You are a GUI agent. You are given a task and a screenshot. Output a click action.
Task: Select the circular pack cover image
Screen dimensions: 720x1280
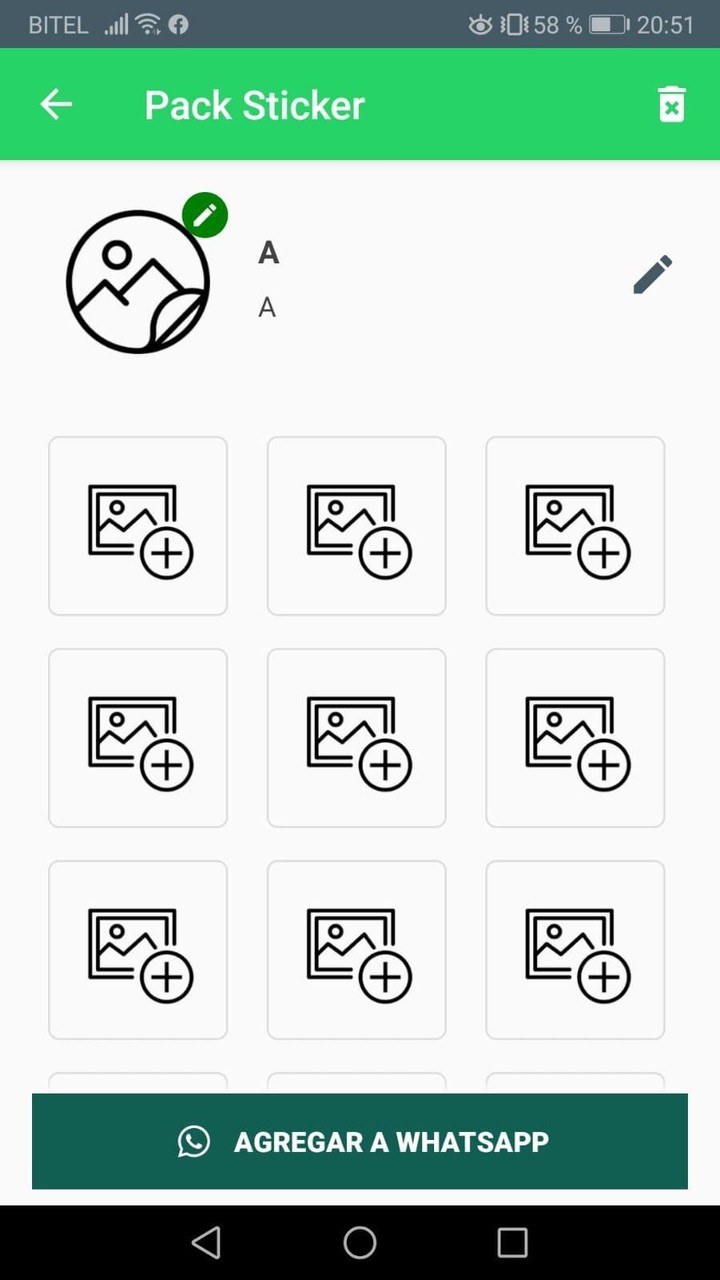[x=138, y=280]
